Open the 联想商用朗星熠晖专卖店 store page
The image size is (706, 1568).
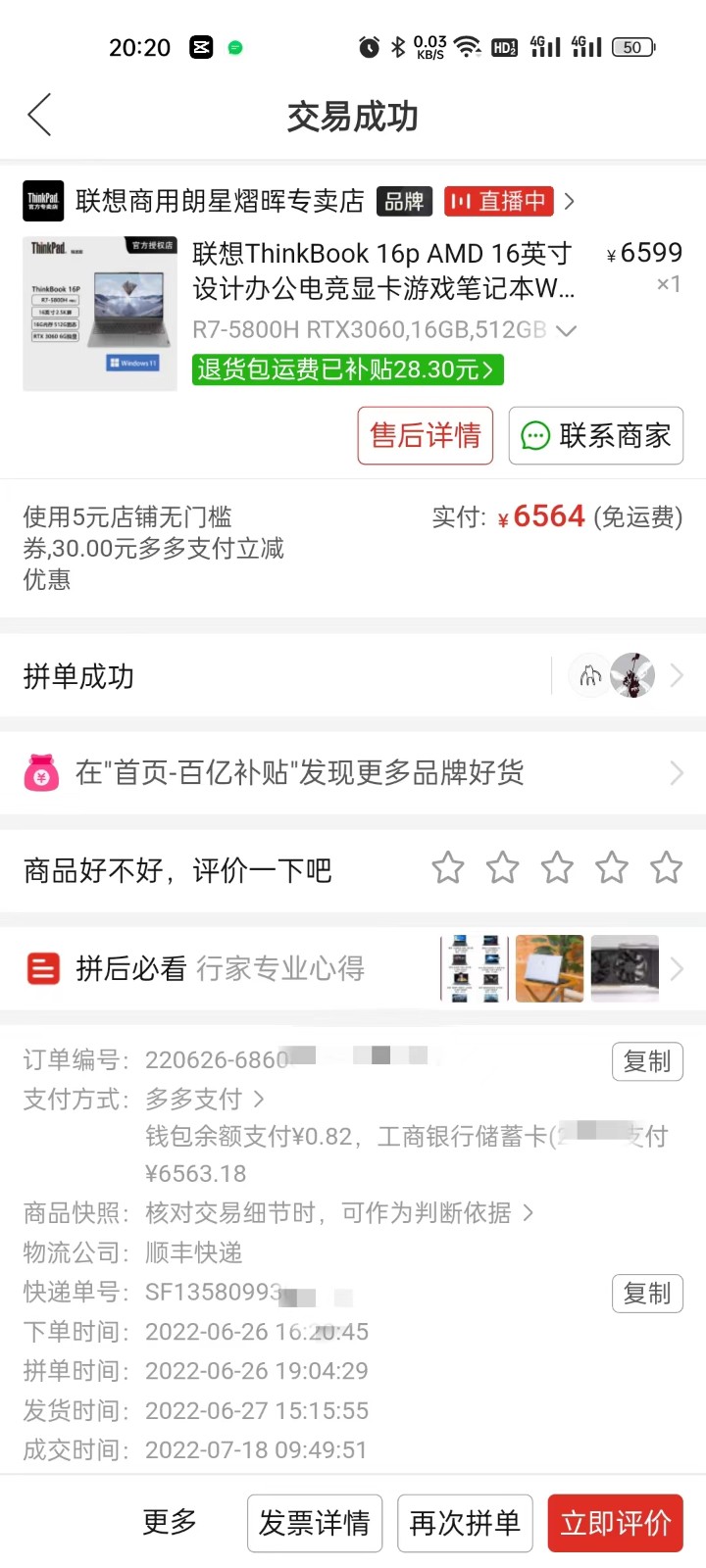219,202
